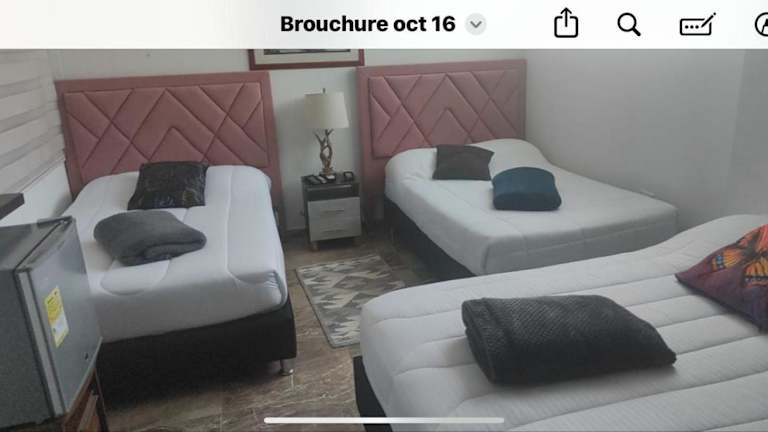Search within the document
The image size is (768, 432).
[628, 24]
